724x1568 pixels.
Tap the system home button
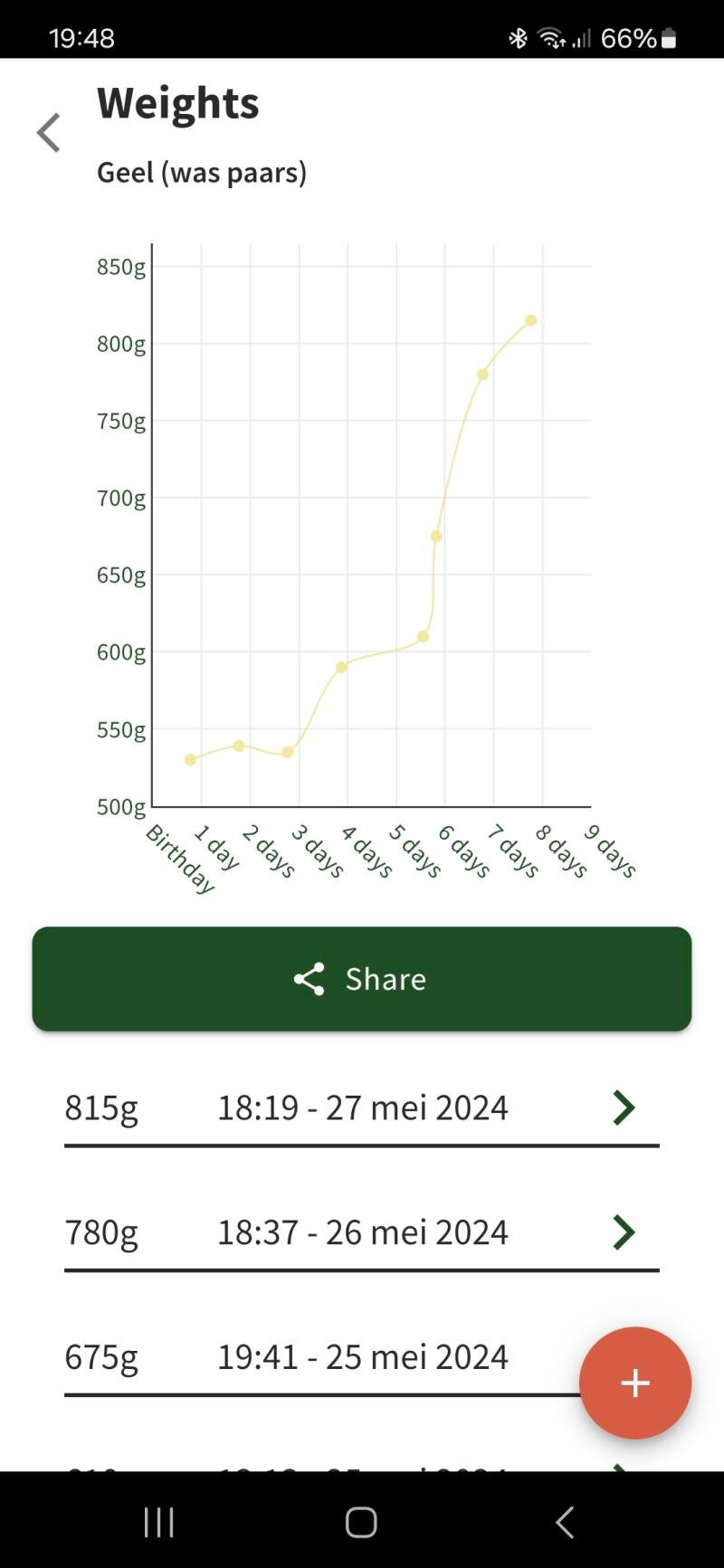(361, 1522)
